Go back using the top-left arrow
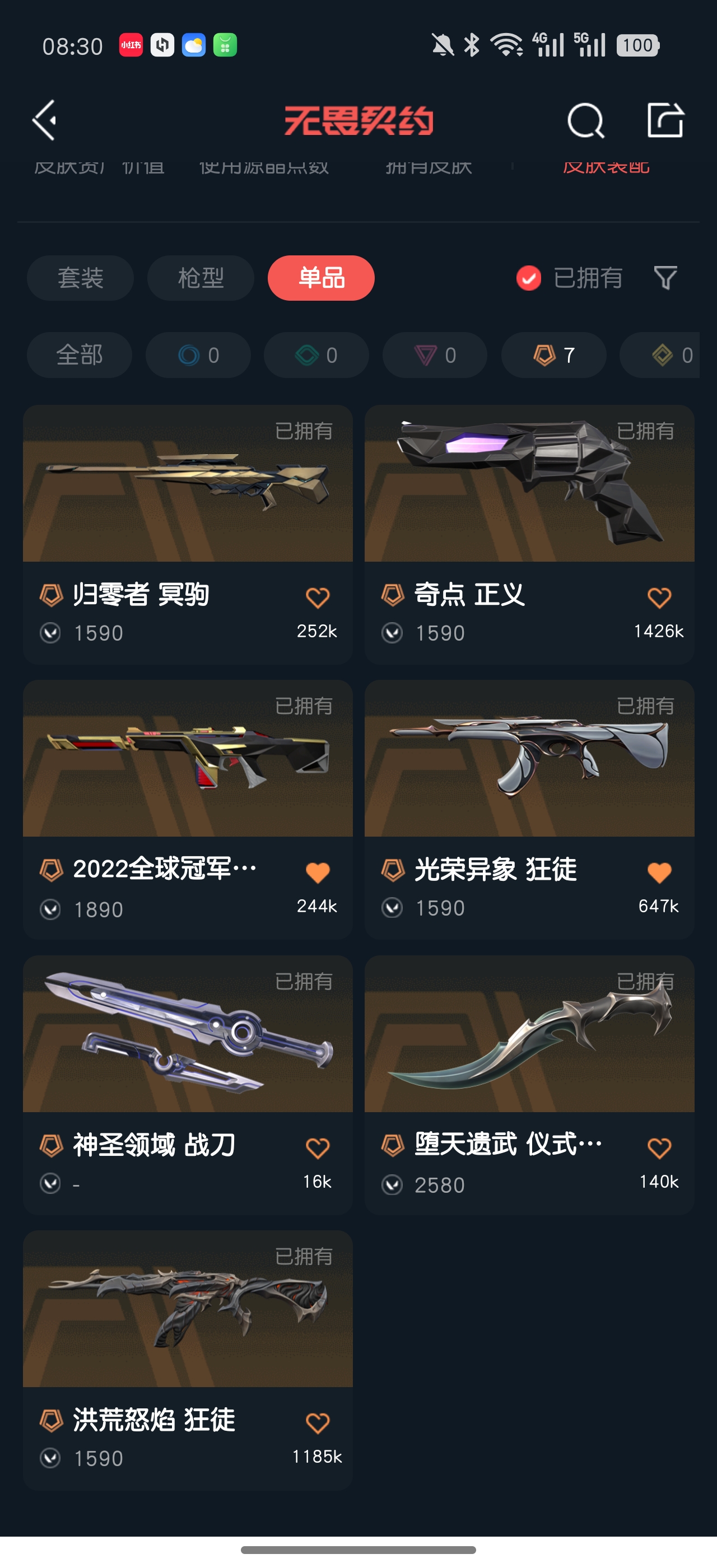The height and width of the screenshot is (1568, 717). pyautogui.click(x=44, y=120)
